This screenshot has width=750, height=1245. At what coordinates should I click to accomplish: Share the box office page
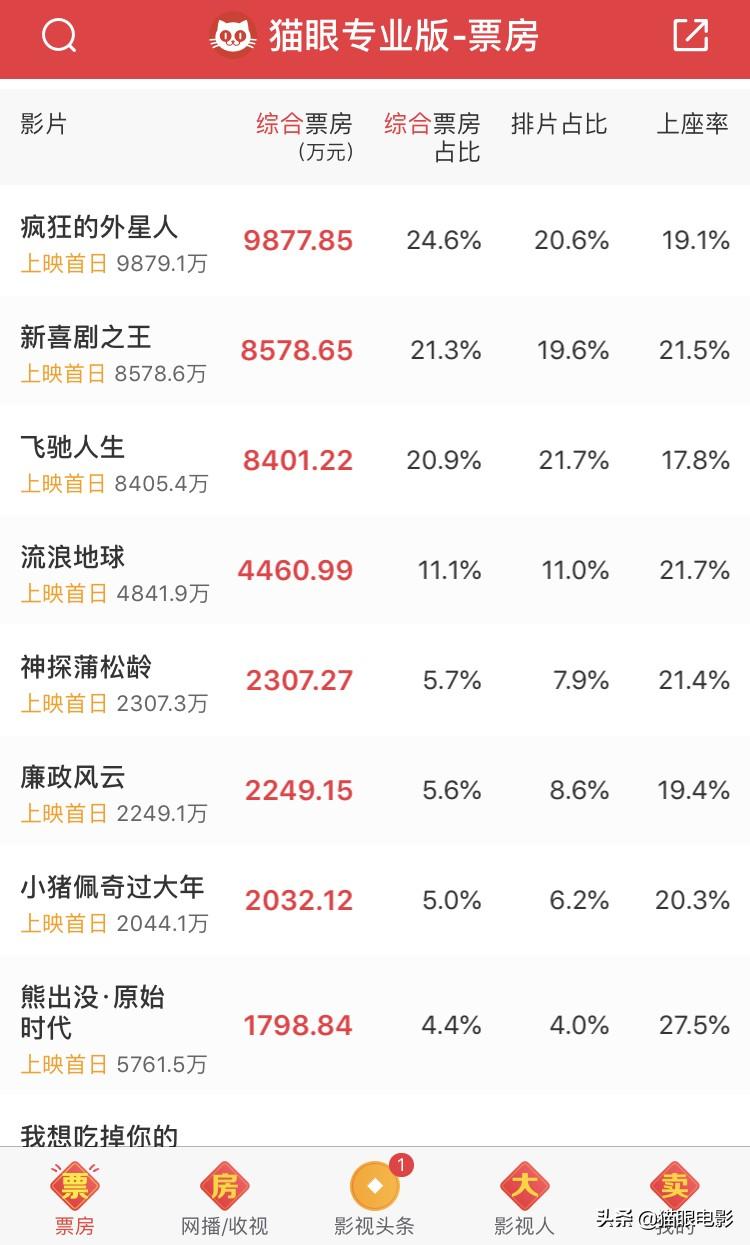[691, 35]
